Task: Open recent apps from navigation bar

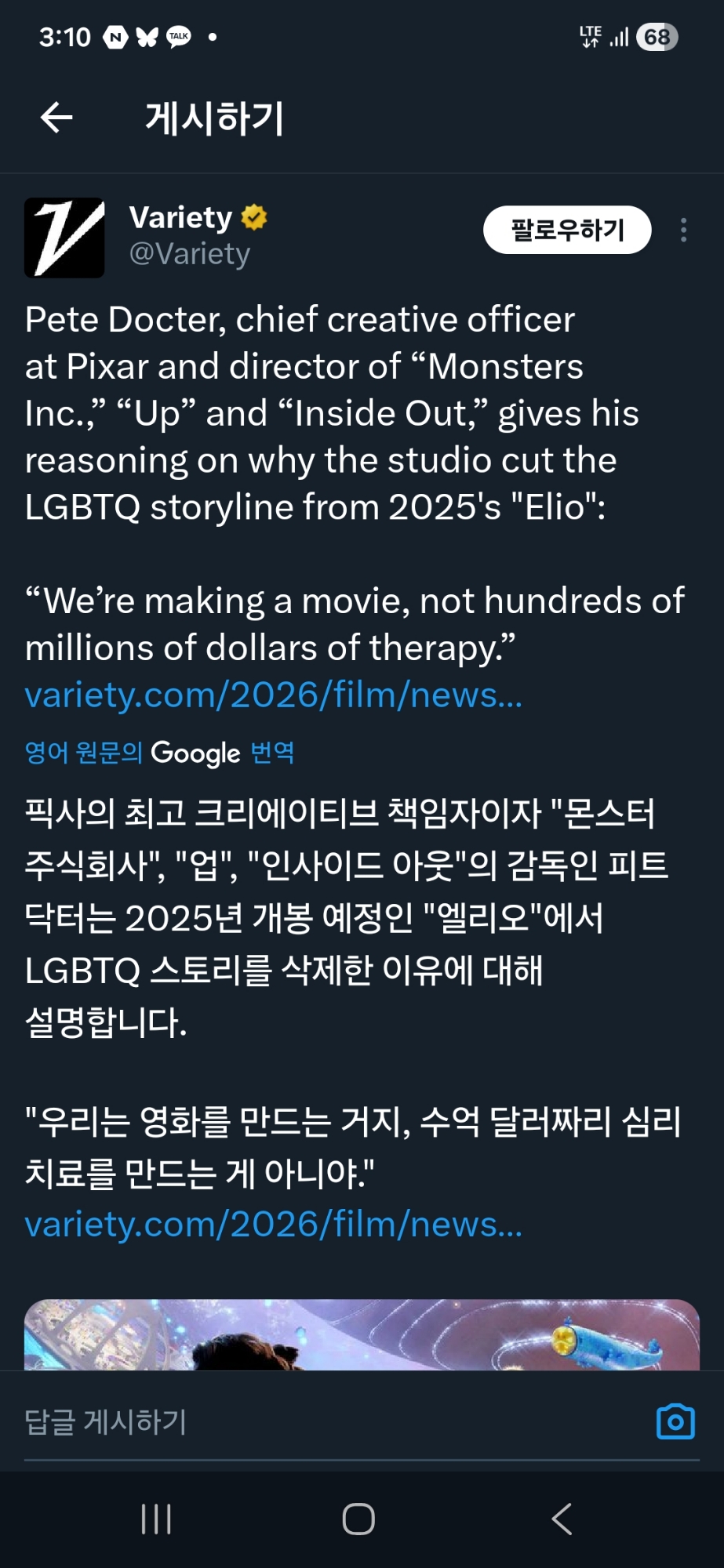Action: [156, 1519]
